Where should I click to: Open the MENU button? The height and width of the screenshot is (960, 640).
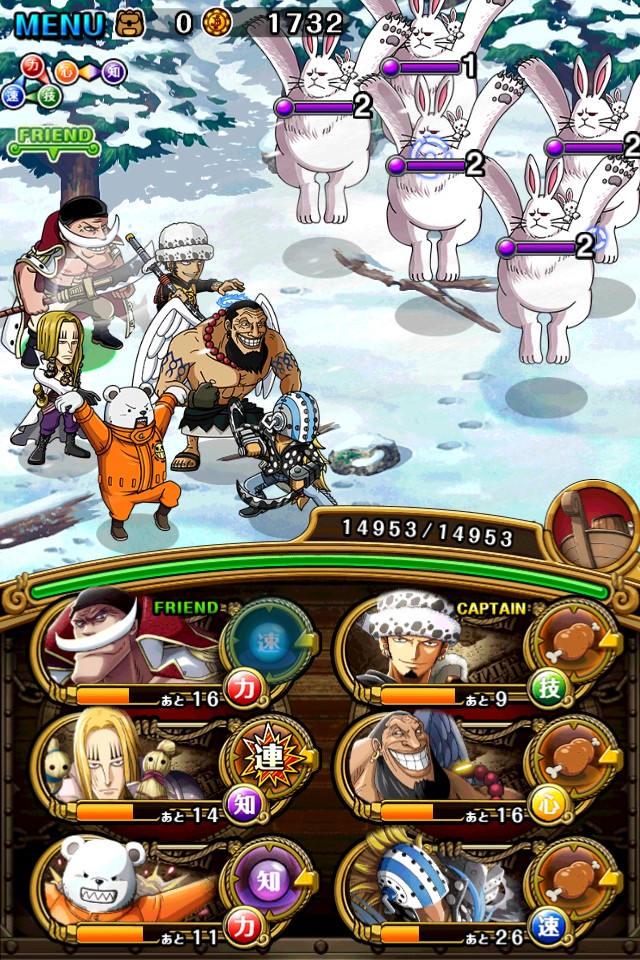point(58,22)
